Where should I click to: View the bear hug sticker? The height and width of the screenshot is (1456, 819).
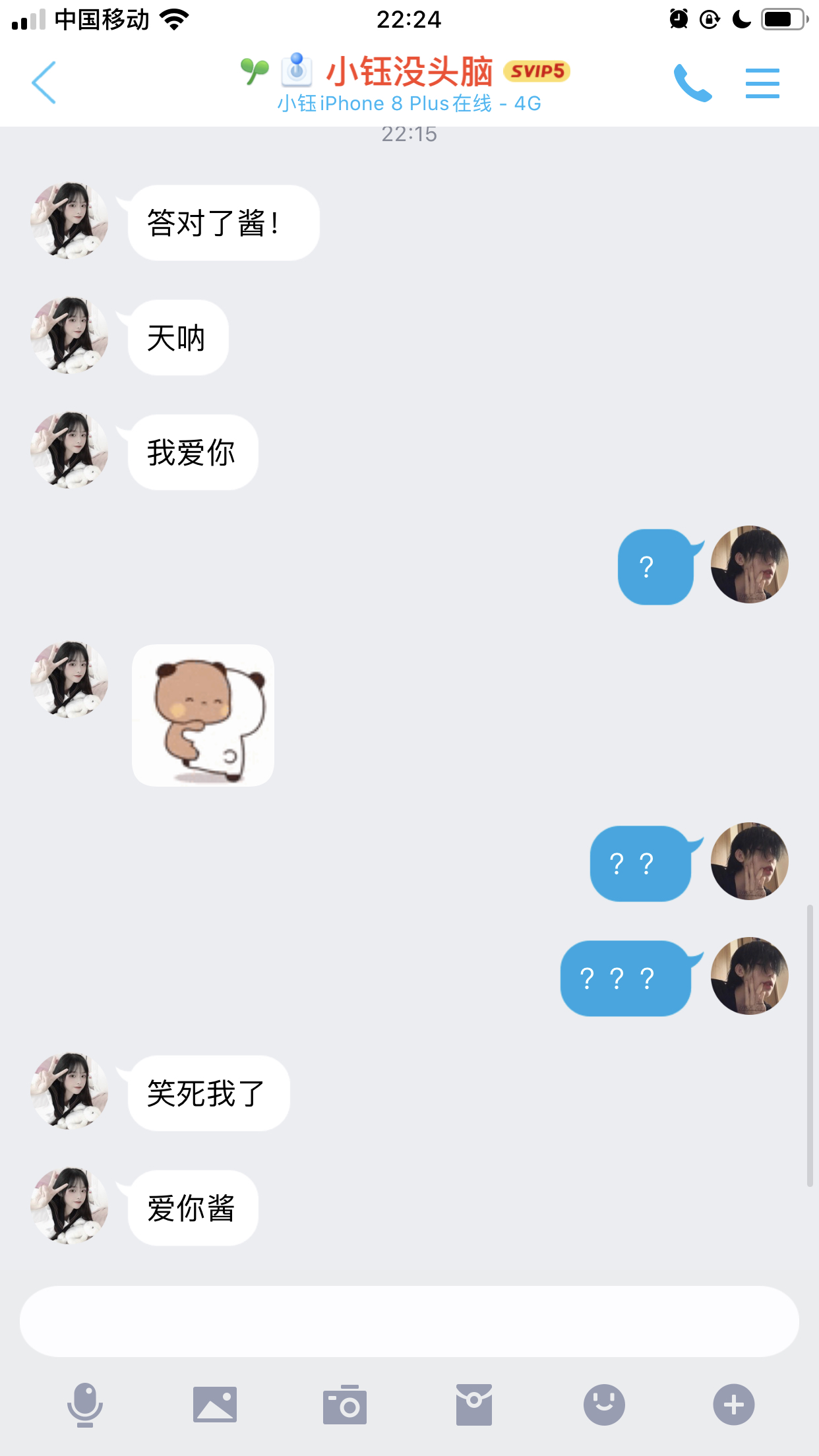click(x=203, y=715)
